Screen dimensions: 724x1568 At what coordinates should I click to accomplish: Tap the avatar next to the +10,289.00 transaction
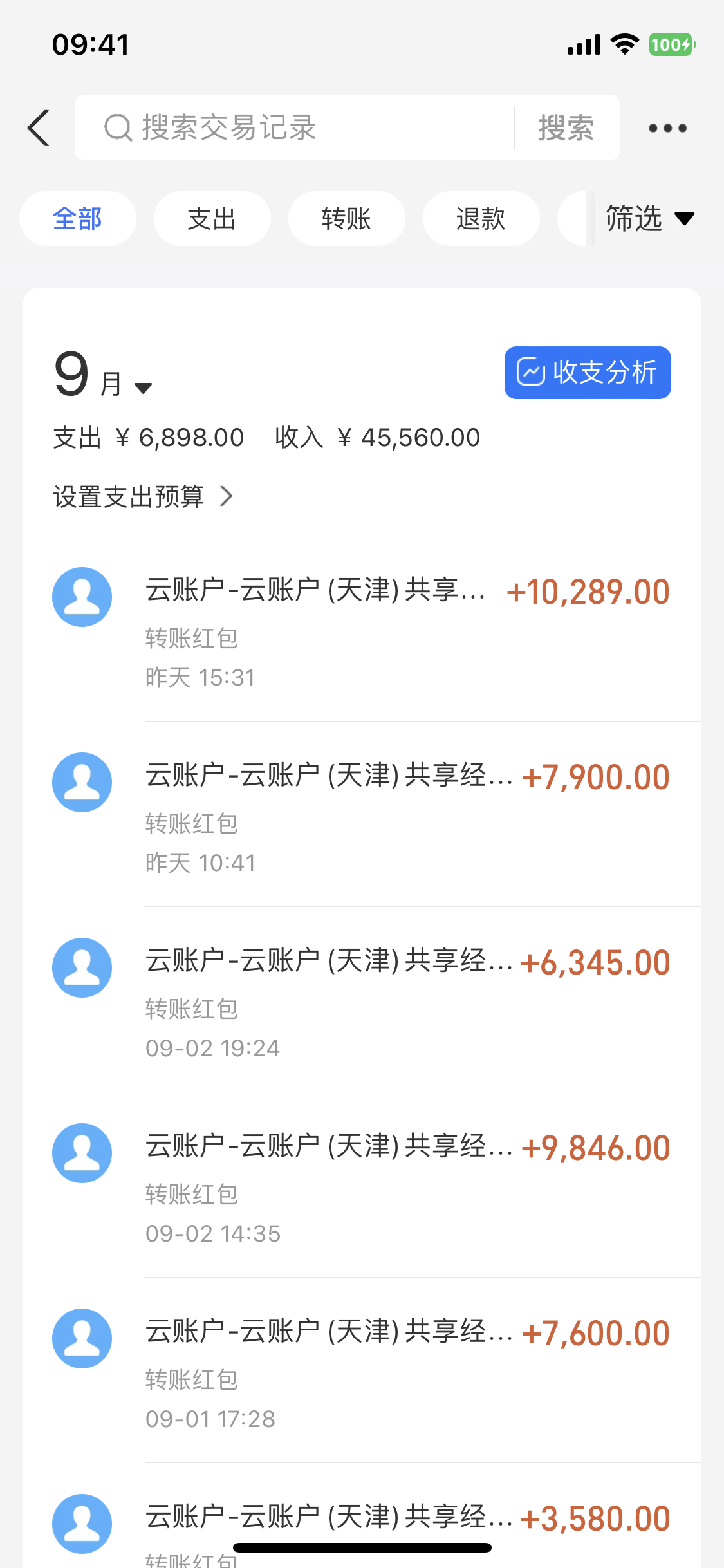tap(82, 597)
